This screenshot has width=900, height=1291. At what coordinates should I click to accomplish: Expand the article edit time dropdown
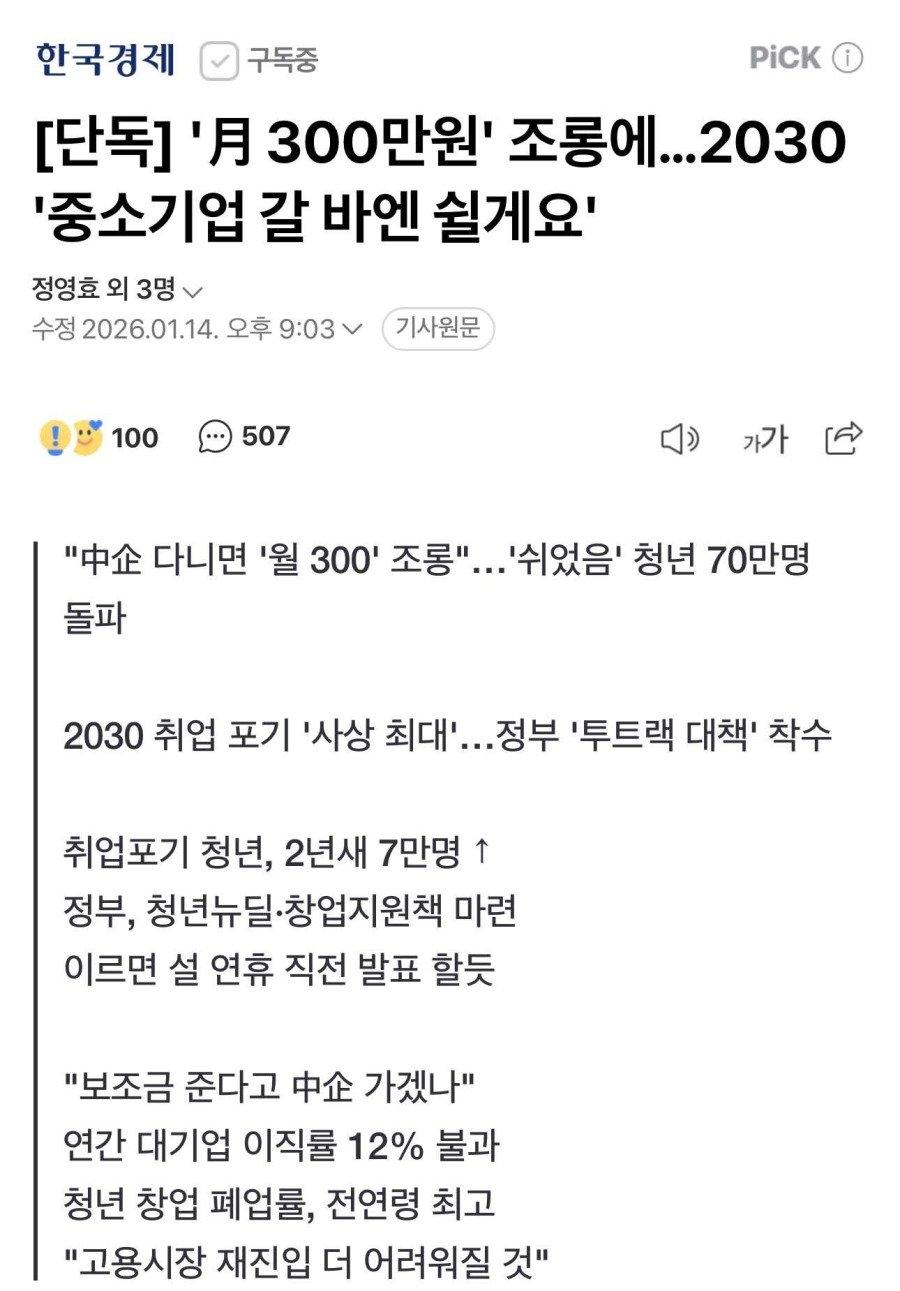(x=352, y=329)
